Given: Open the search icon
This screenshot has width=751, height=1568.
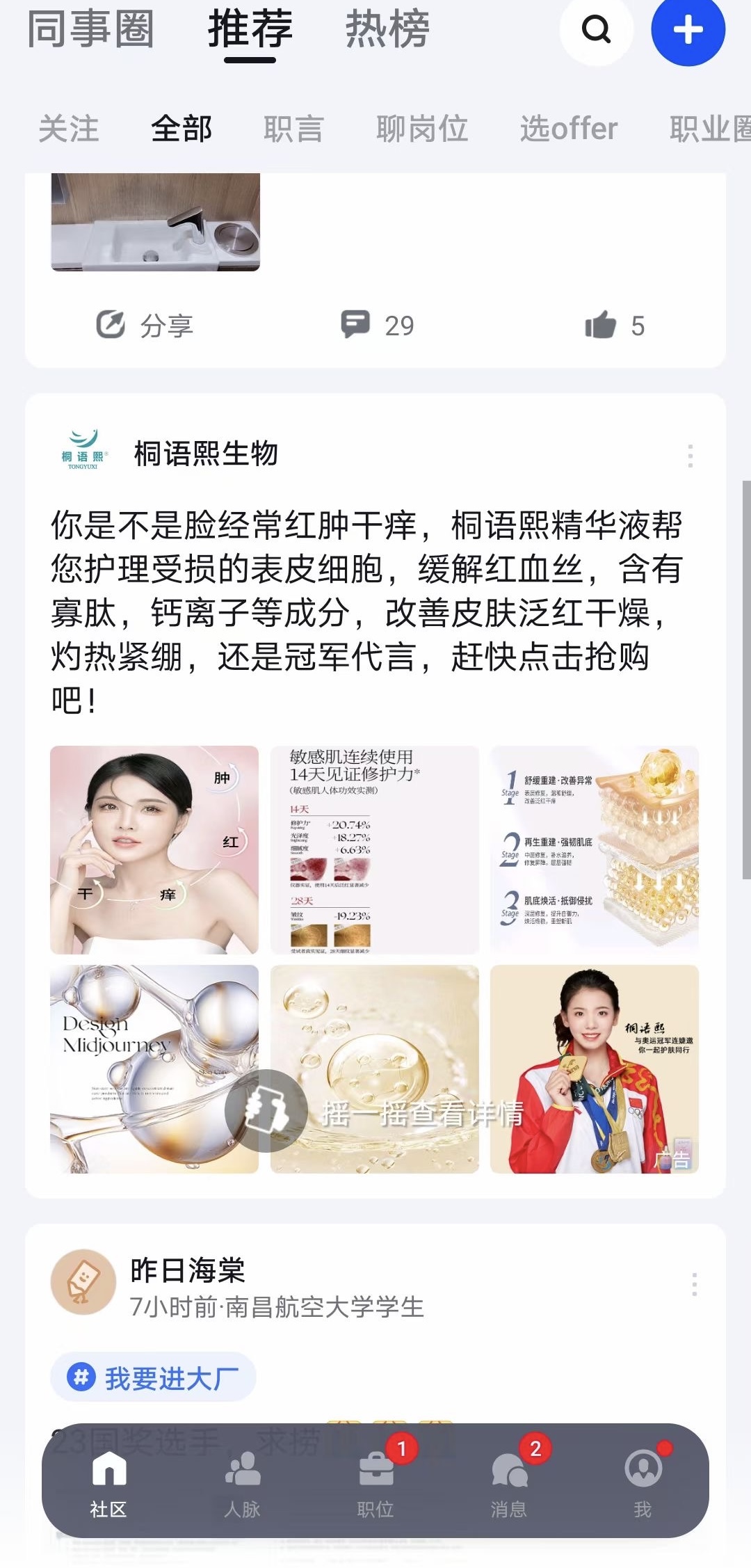Looking at the screenshot, I should [x=596, y=30].
